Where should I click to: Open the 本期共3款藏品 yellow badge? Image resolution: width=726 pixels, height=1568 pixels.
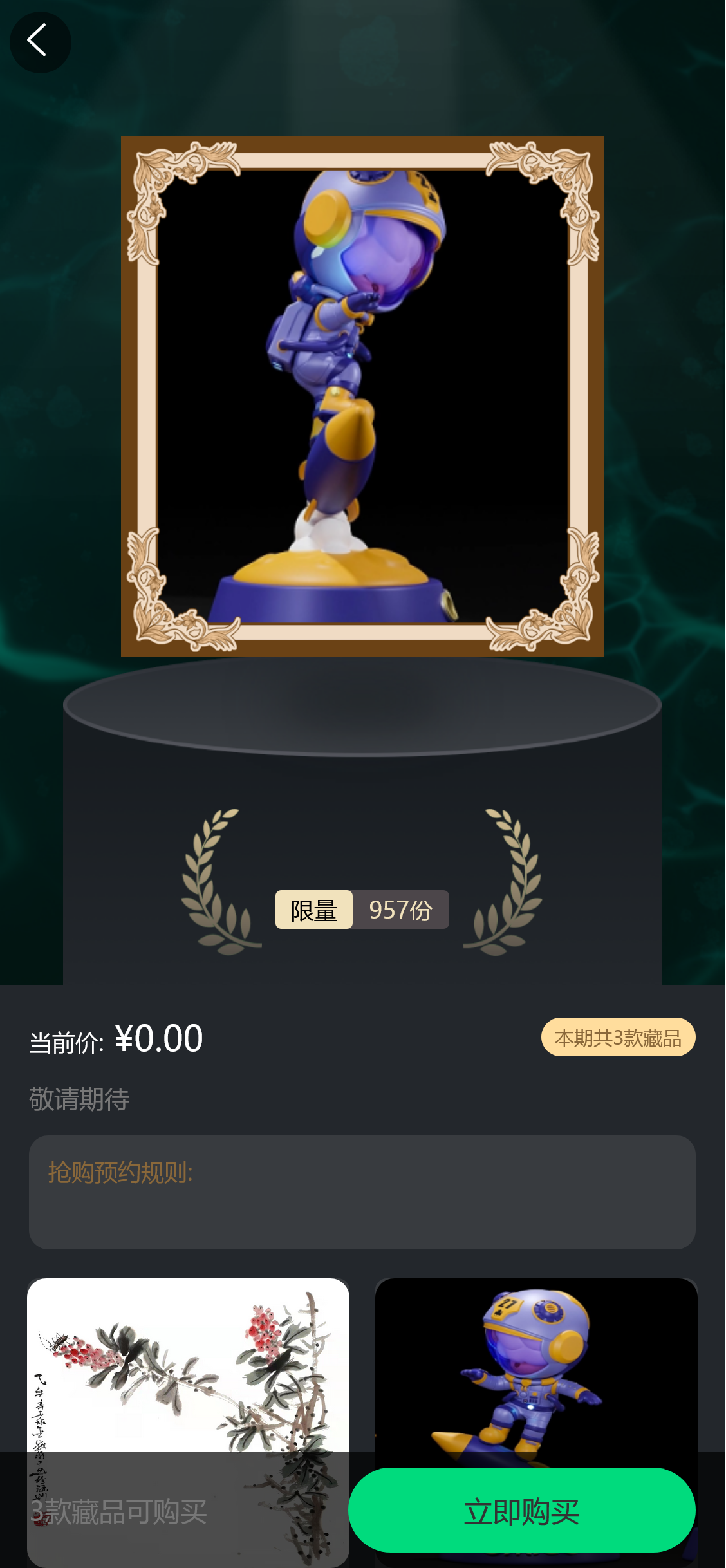[x=619, y=1038]
